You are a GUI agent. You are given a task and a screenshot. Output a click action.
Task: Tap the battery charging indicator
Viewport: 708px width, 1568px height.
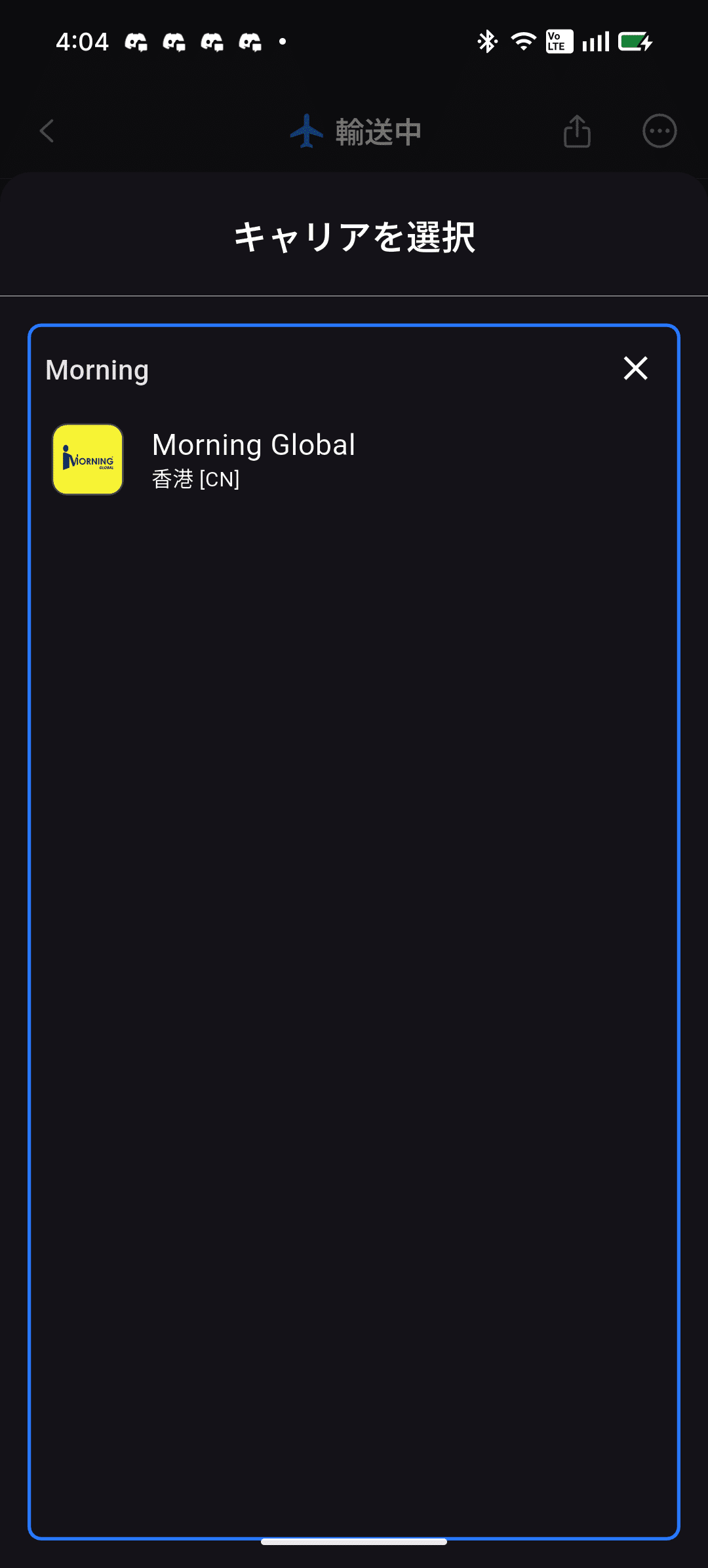tap(634, 41)
